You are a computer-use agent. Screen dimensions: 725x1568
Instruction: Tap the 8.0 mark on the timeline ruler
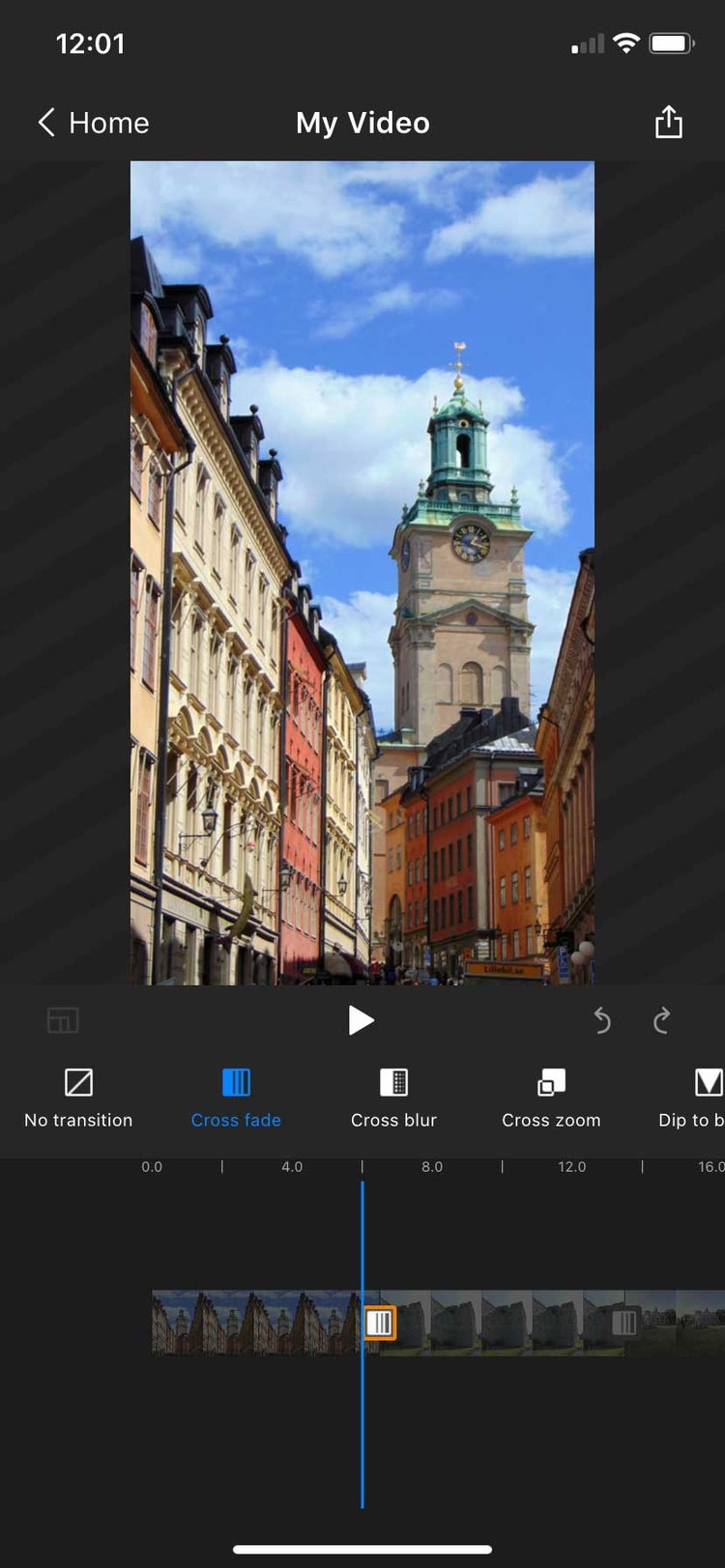click(x=432, y=1166)
